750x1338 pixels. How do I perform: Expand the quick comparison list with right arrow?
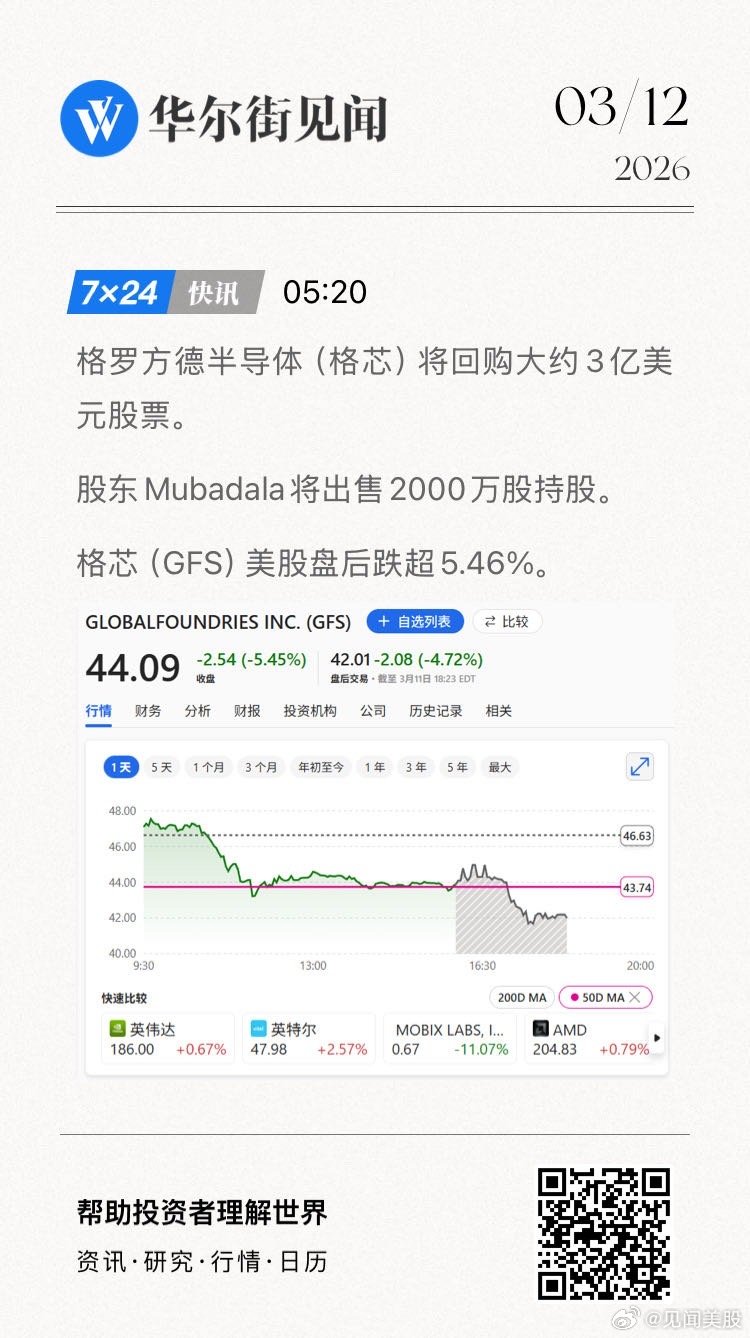657,1037
